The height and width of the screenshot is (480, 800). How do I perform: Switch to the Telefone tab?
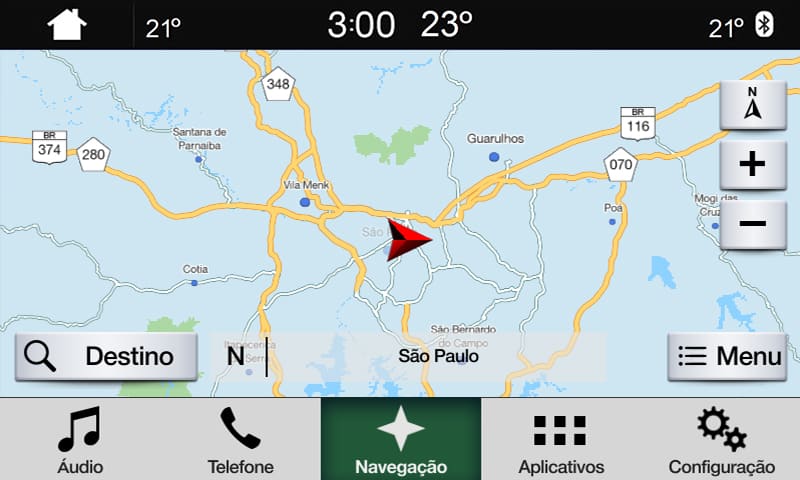coord(240,440)
